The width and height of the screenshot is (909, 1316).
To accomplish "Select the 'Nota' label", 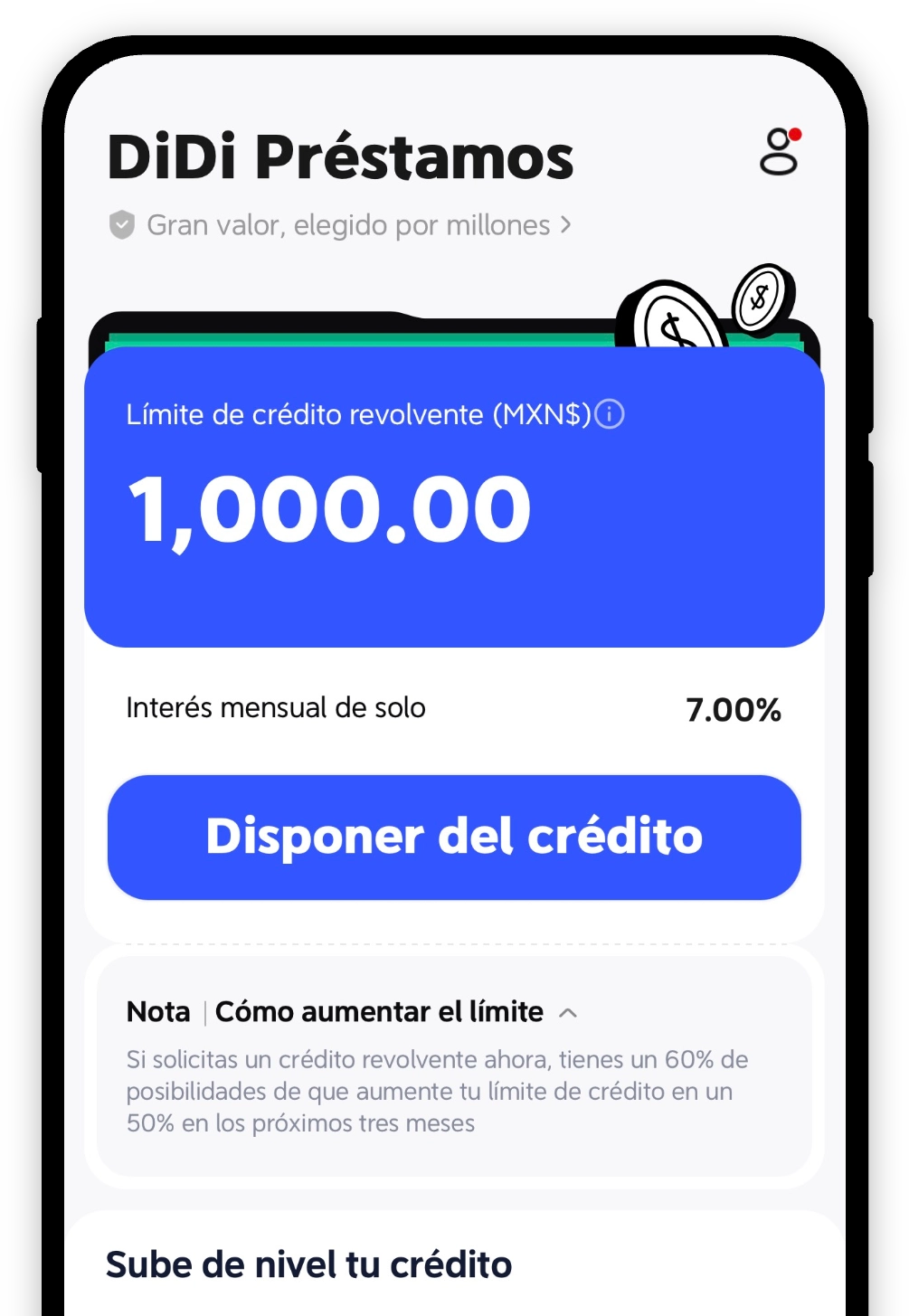I will (x=157, y=1011).
